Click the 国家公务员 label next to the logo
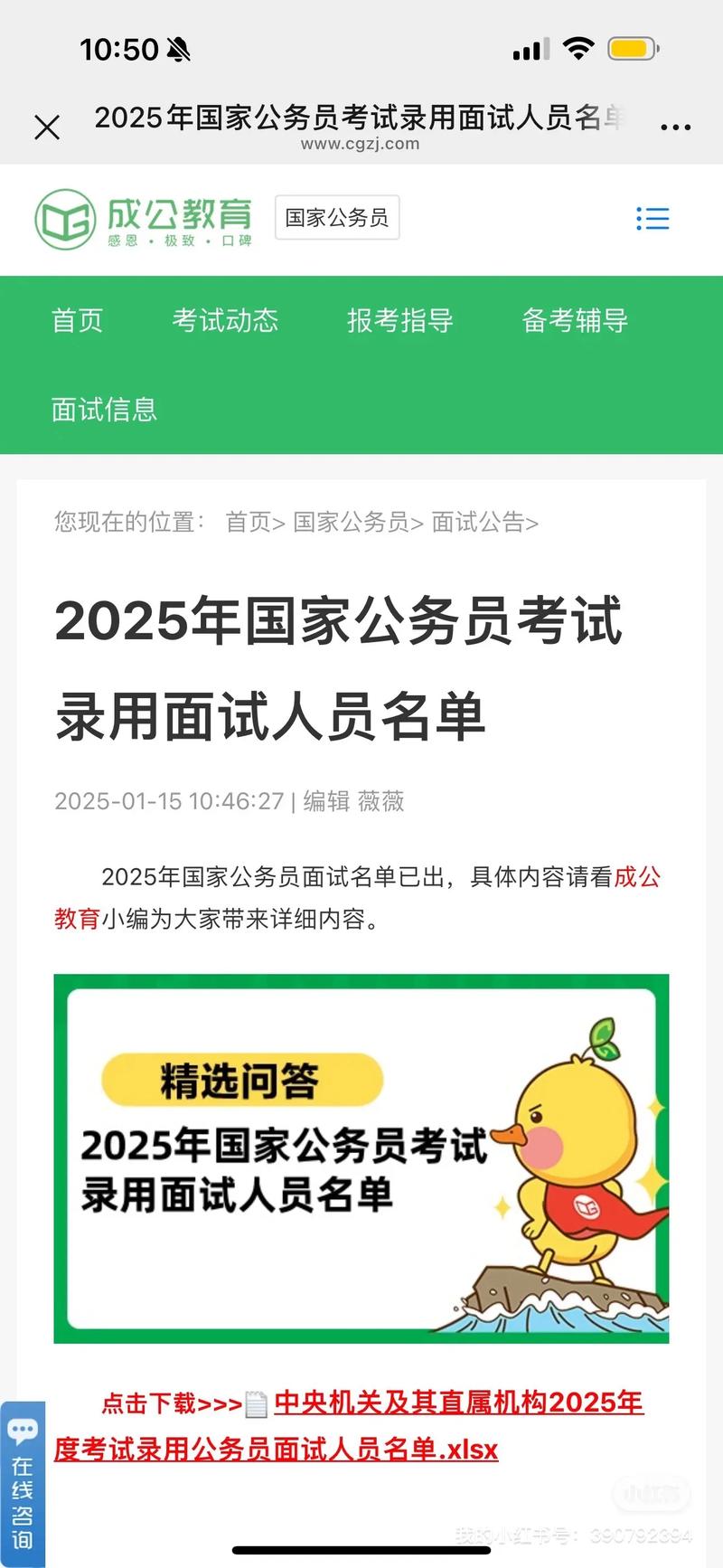The height and width of the screenshot is (1568, 723). (x=337, y=217)
